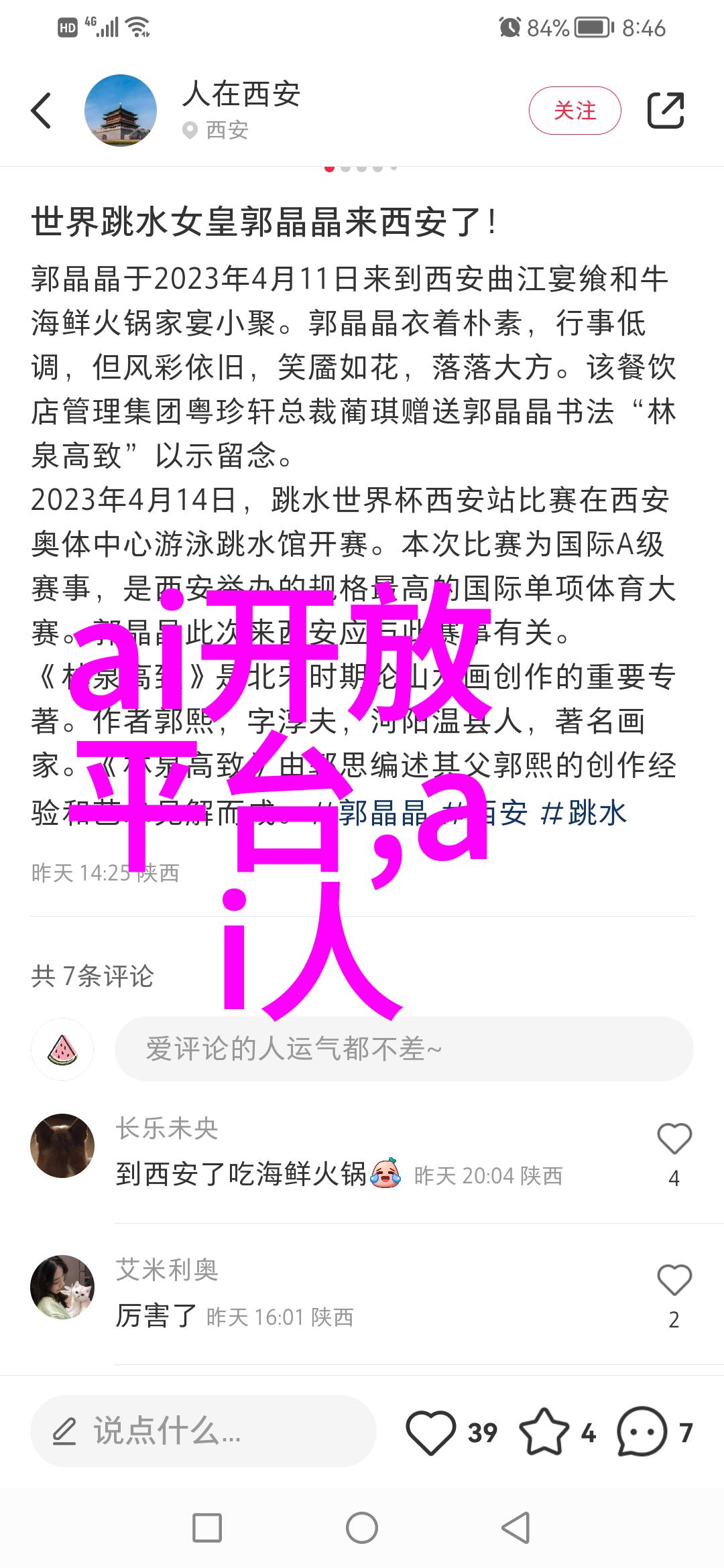724x1568 pixels.
Task: Open 长乐未央's profile avatar
Action: click(62, 1146)
